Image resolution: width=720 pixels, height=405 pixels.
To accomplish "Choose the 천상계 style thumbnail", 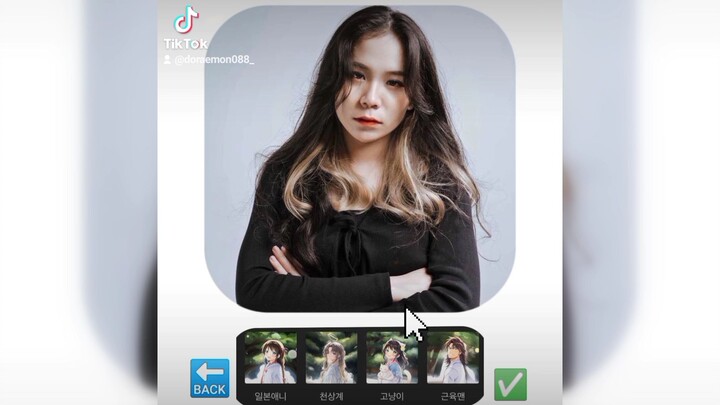I will pyautogui.click(x=331, y=359).
